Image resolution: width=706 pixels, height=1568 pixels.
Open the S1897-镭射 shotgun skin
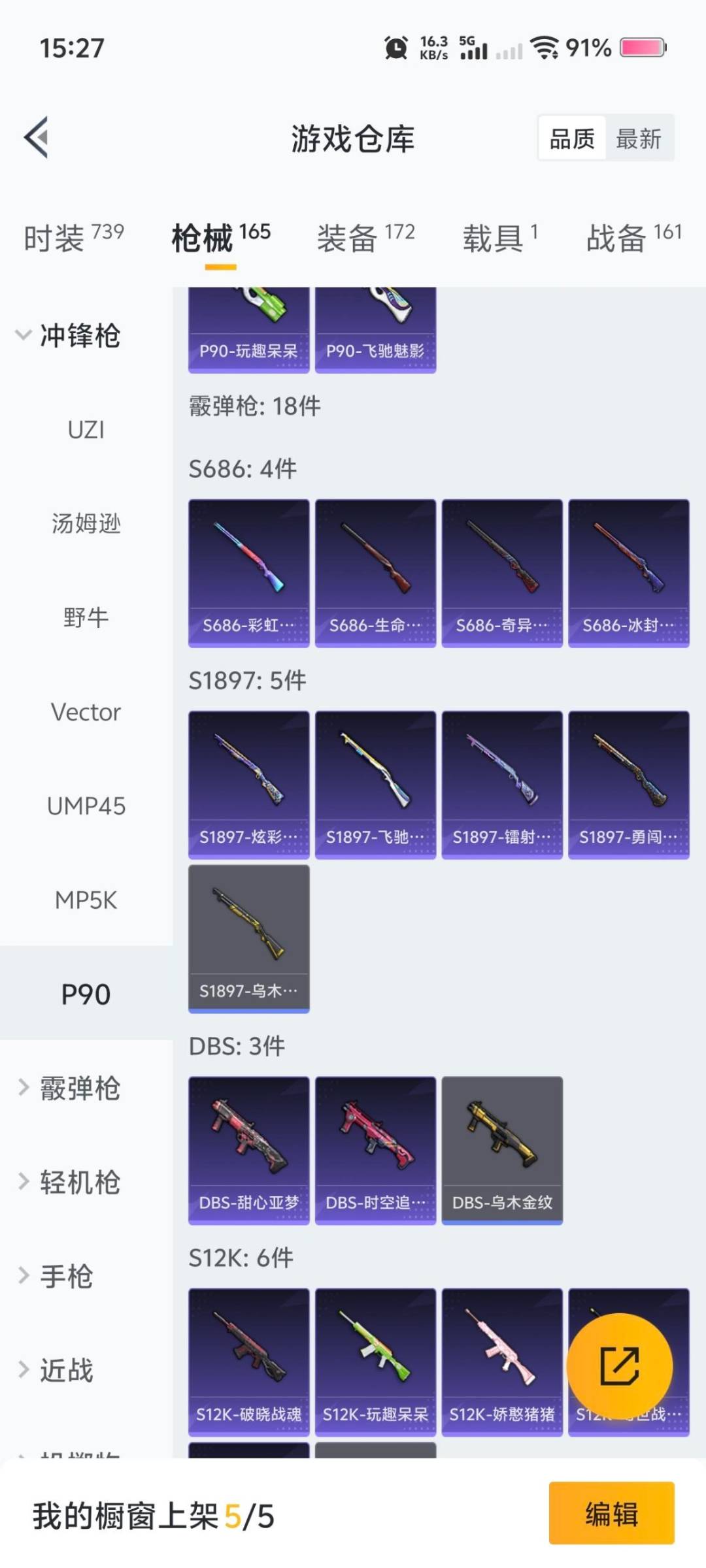coord(501,784)
